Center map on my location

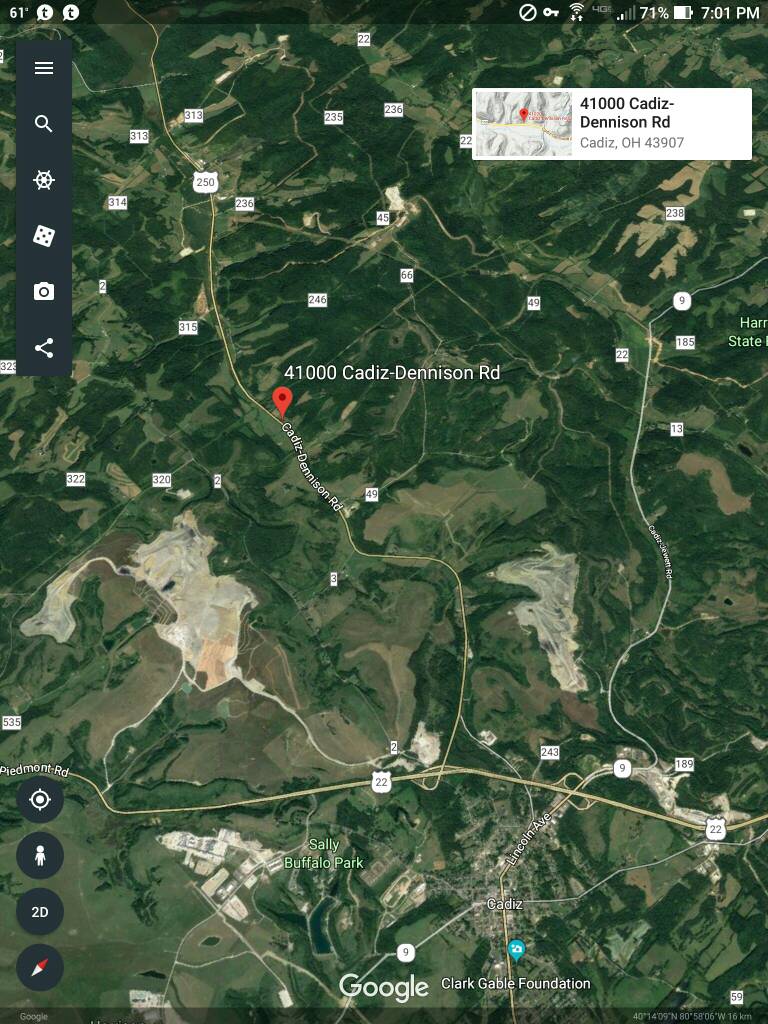pyautogui.click(x=40, y=800)
